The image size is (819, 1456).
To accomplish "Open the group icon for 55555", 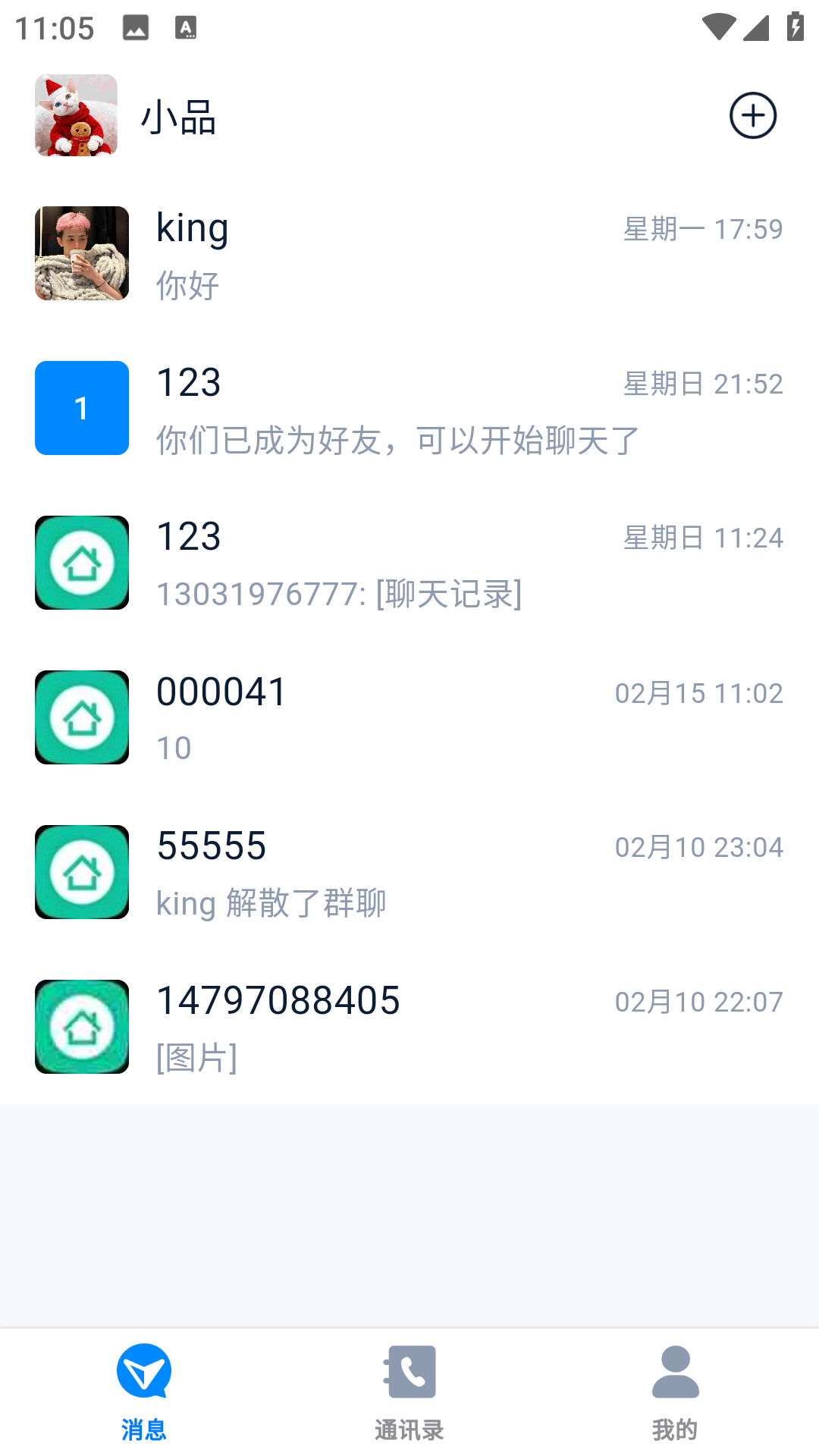I will click(81, 872).
